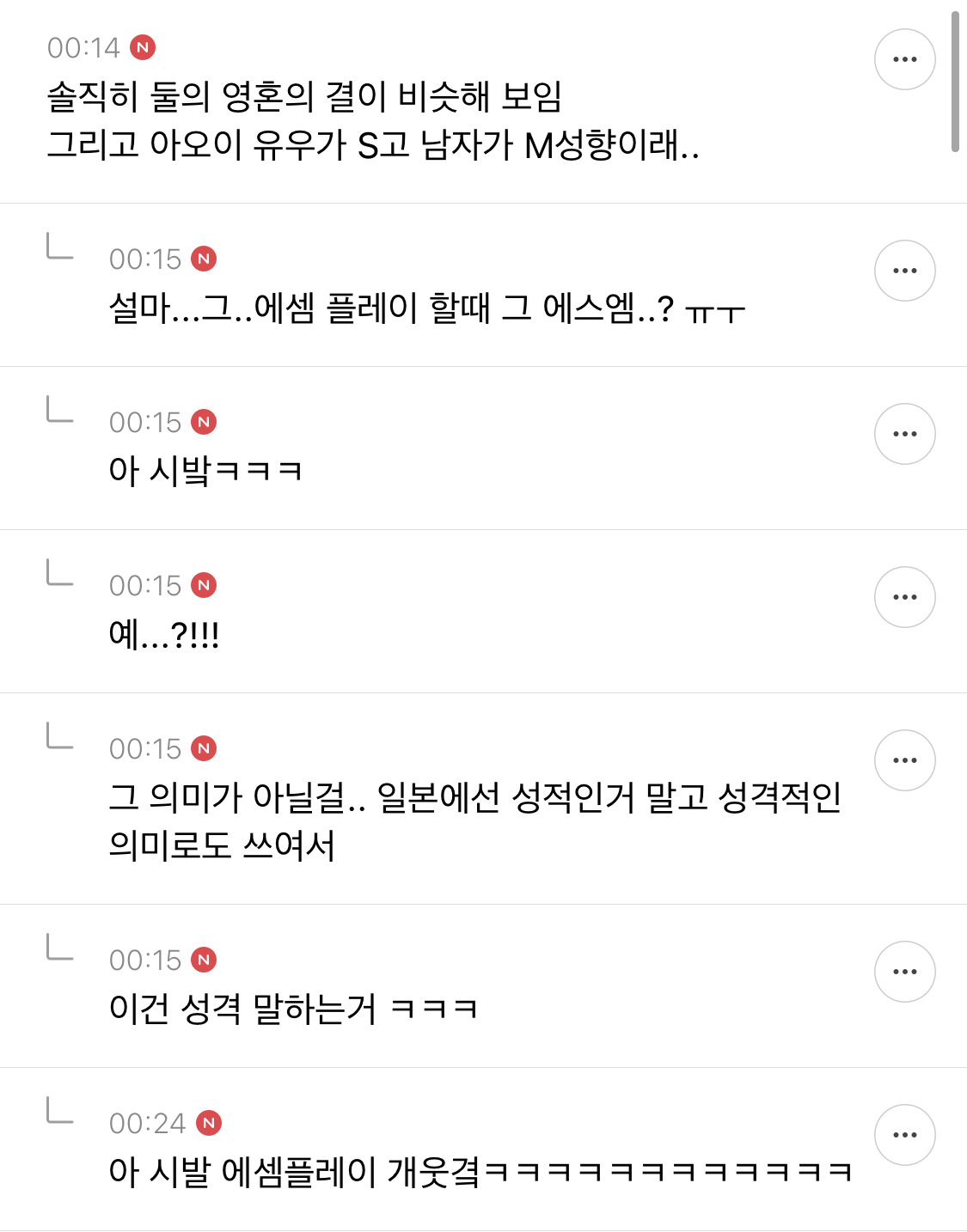Click the ellipsis button on the 예...?!!! reply

tap(905, 597)
